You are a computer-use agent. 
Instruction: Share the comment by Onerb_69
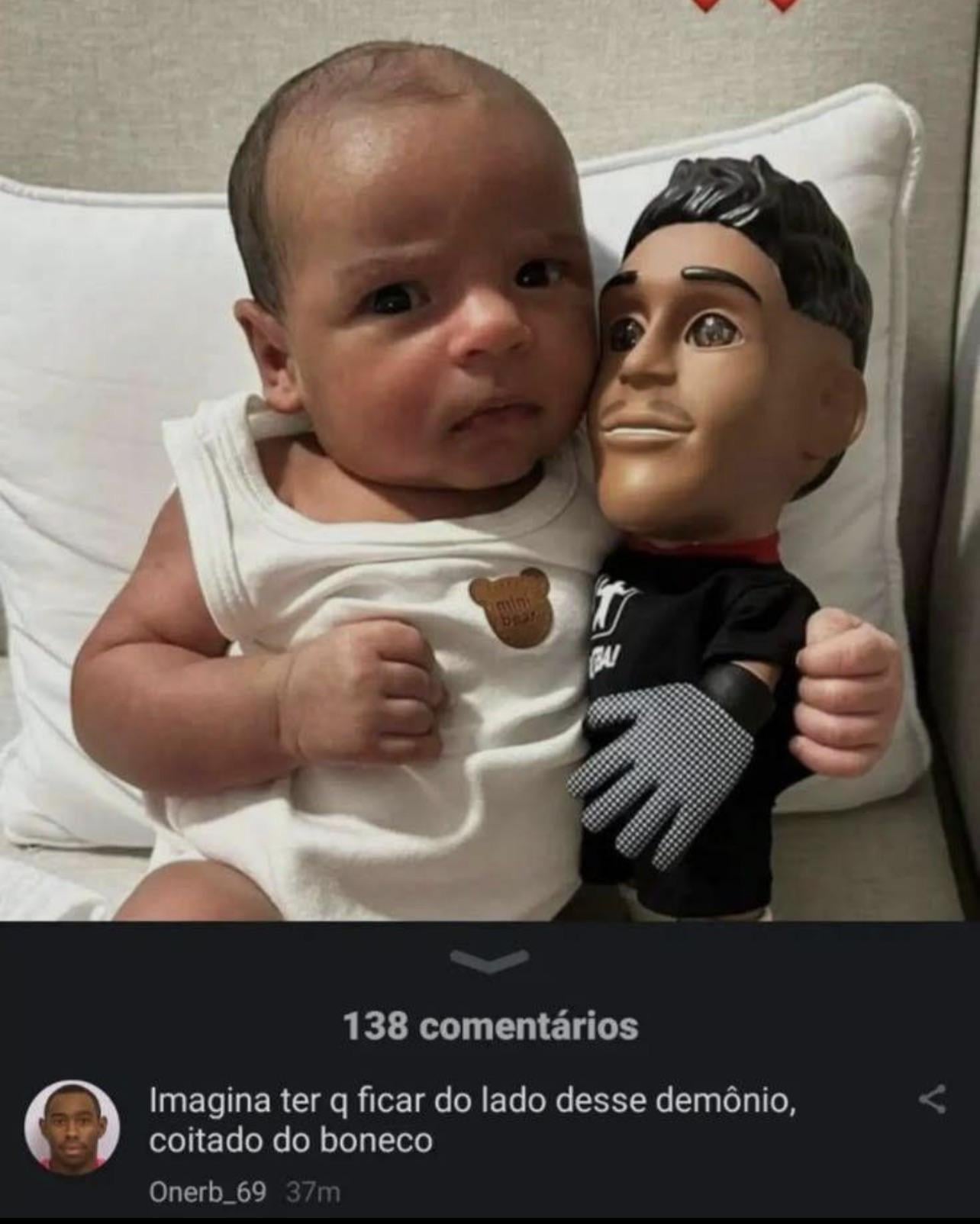pos(931,1100)
